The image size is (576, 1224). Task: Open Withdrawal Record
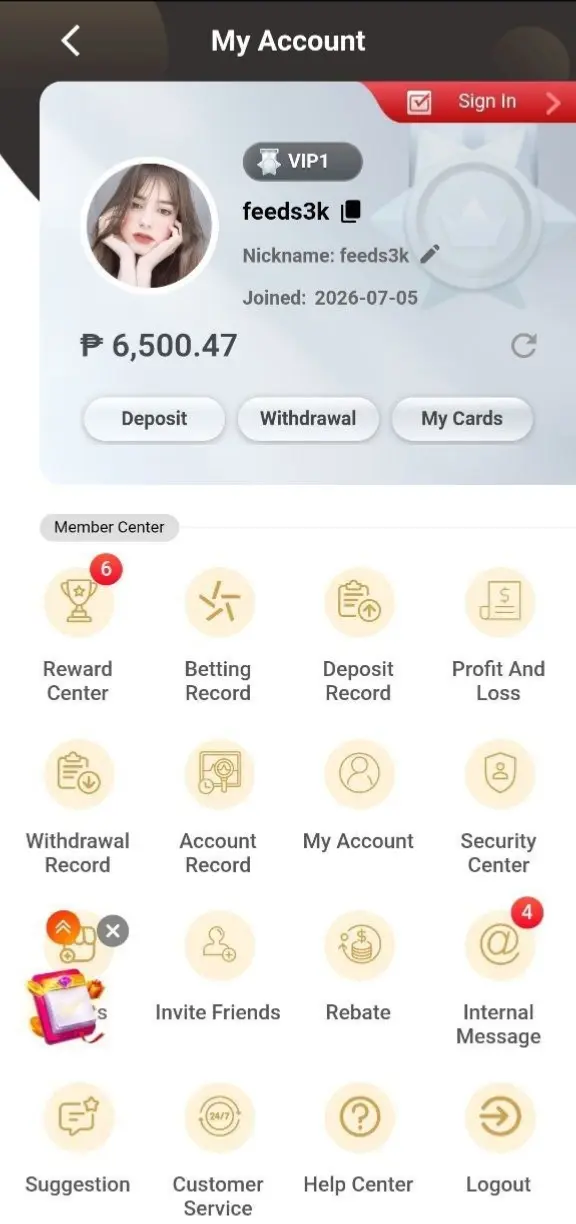pyautogui.click(x=78, y=806)
